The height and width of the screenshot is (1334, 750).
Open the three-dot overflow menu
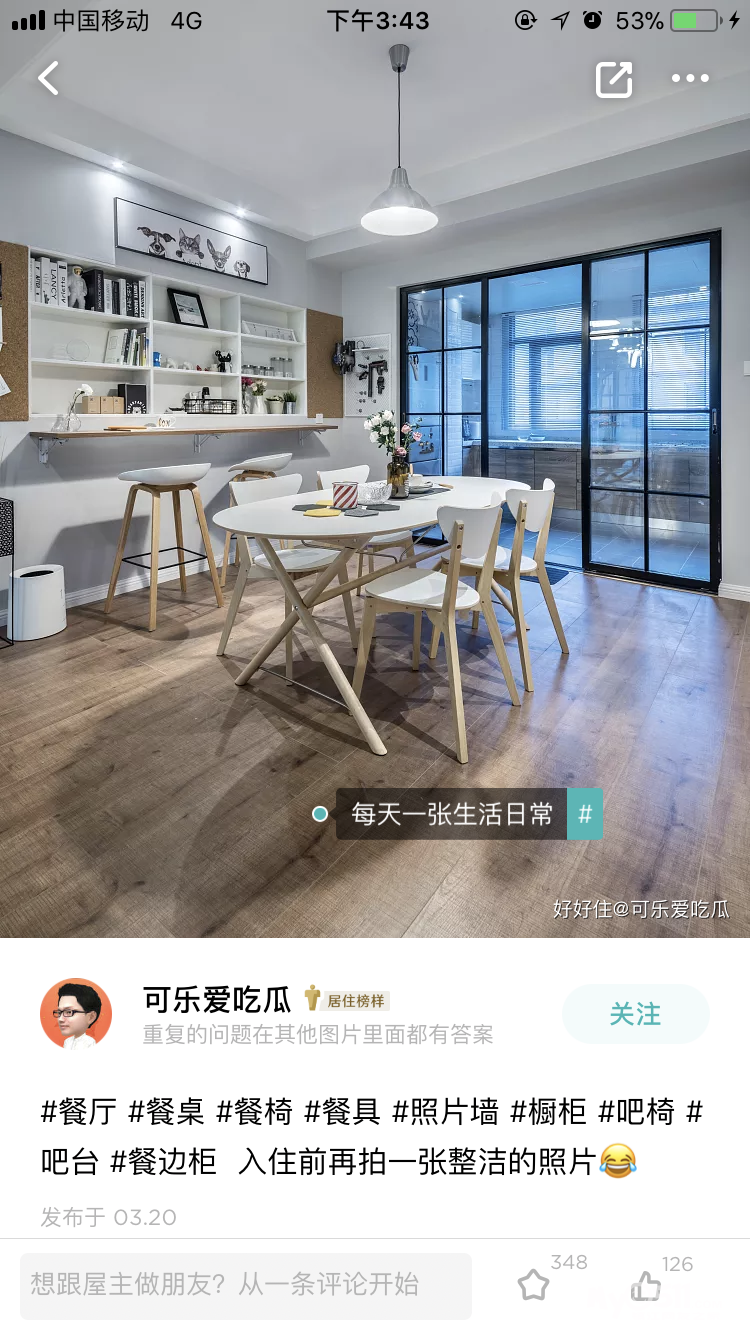(x=690, y=78)
